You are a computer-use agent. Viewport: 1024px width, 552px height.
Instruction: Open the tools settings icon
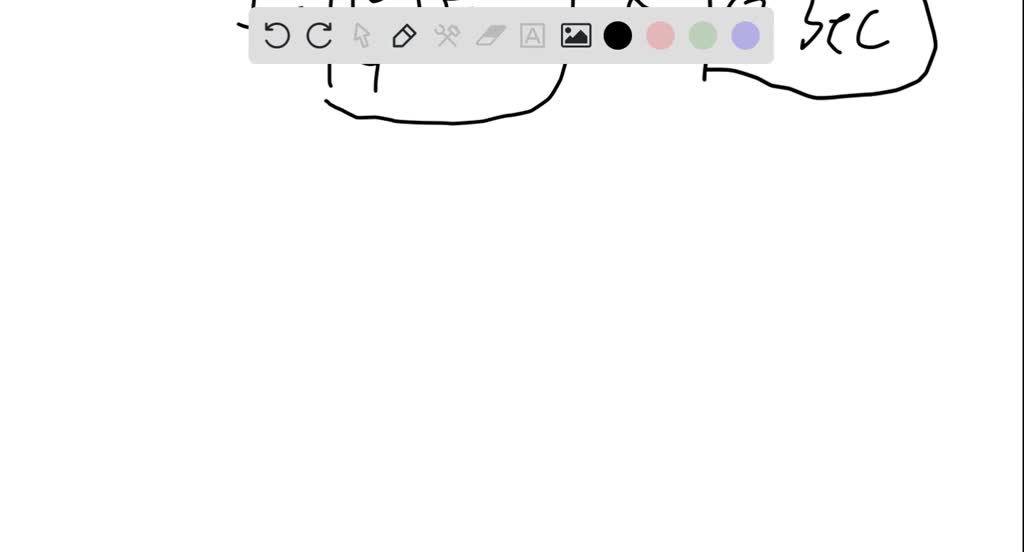pos(447,37)
